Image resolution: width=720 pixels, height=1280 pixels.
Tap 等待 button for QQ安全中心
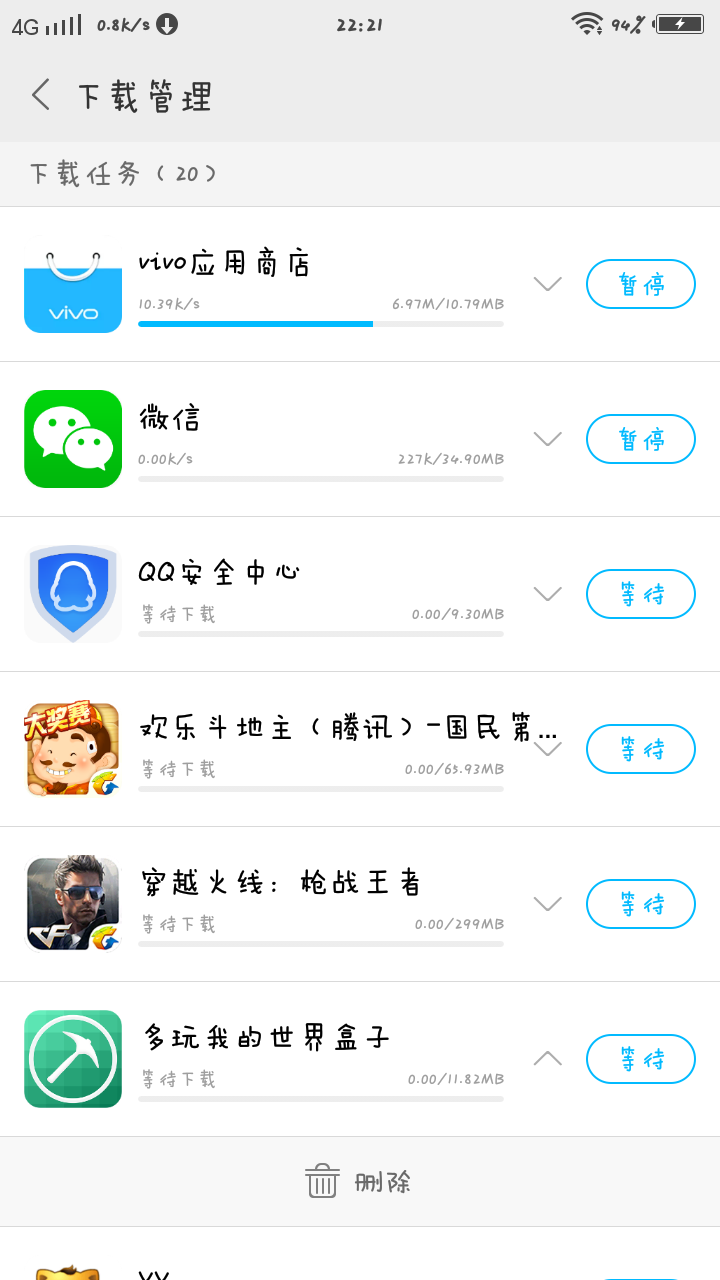click(640, 594)
